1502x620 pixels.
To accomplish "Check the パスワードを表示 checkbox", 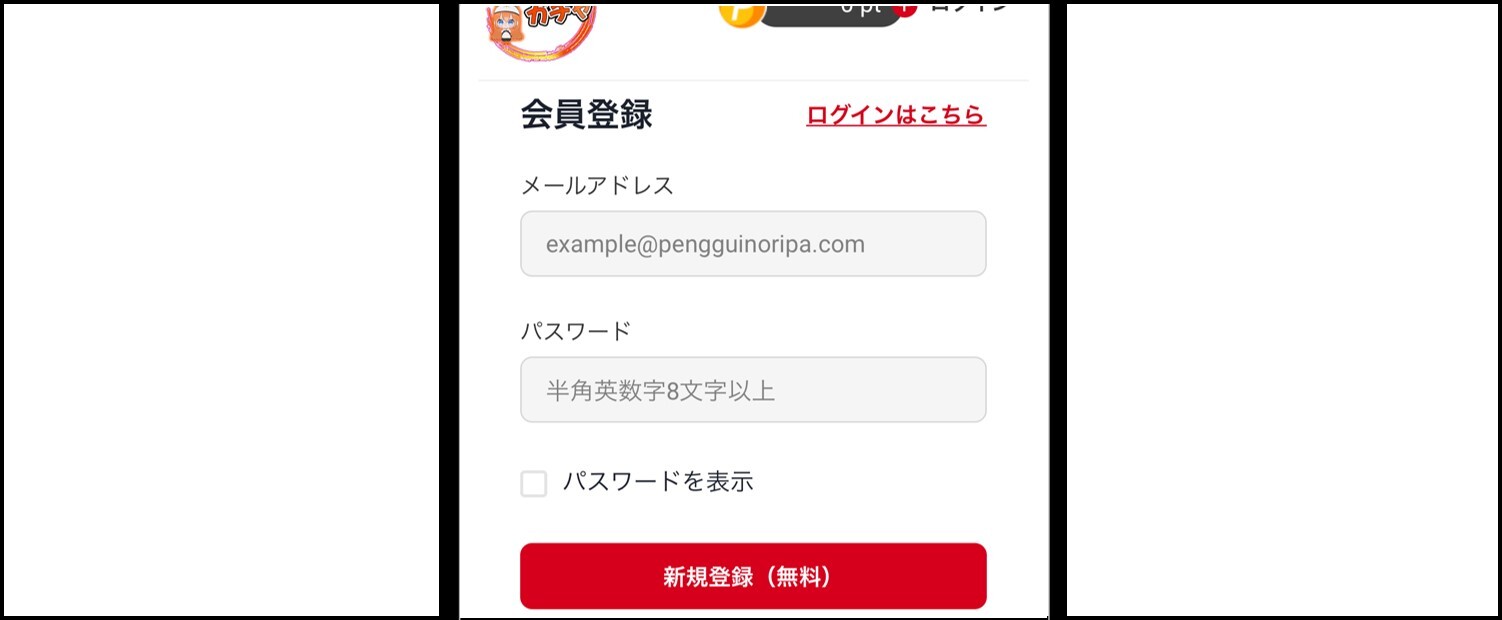I will pos(534,484).
